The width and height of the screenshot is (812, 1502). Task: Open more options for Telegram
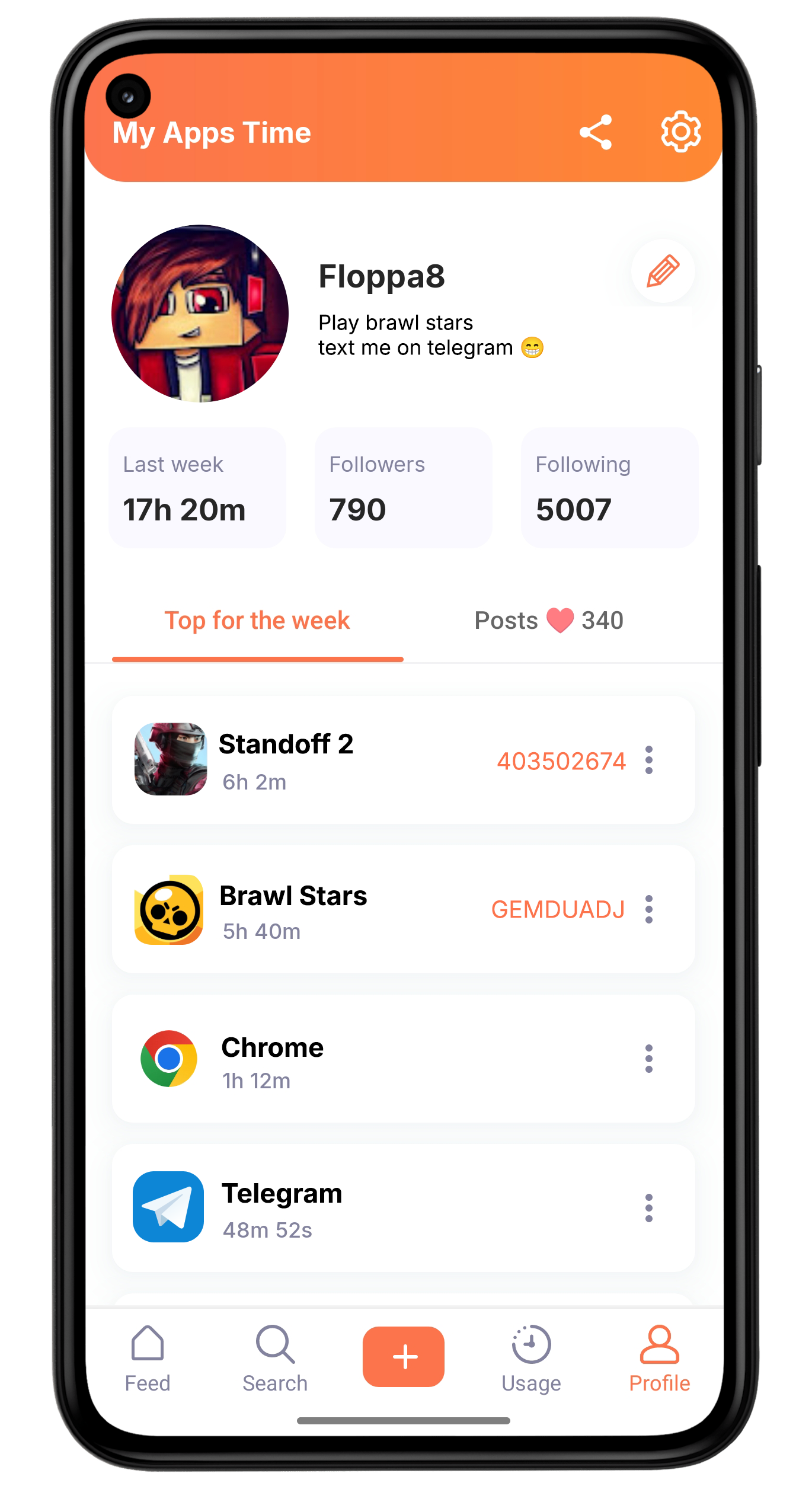[x=649, y=1208]
